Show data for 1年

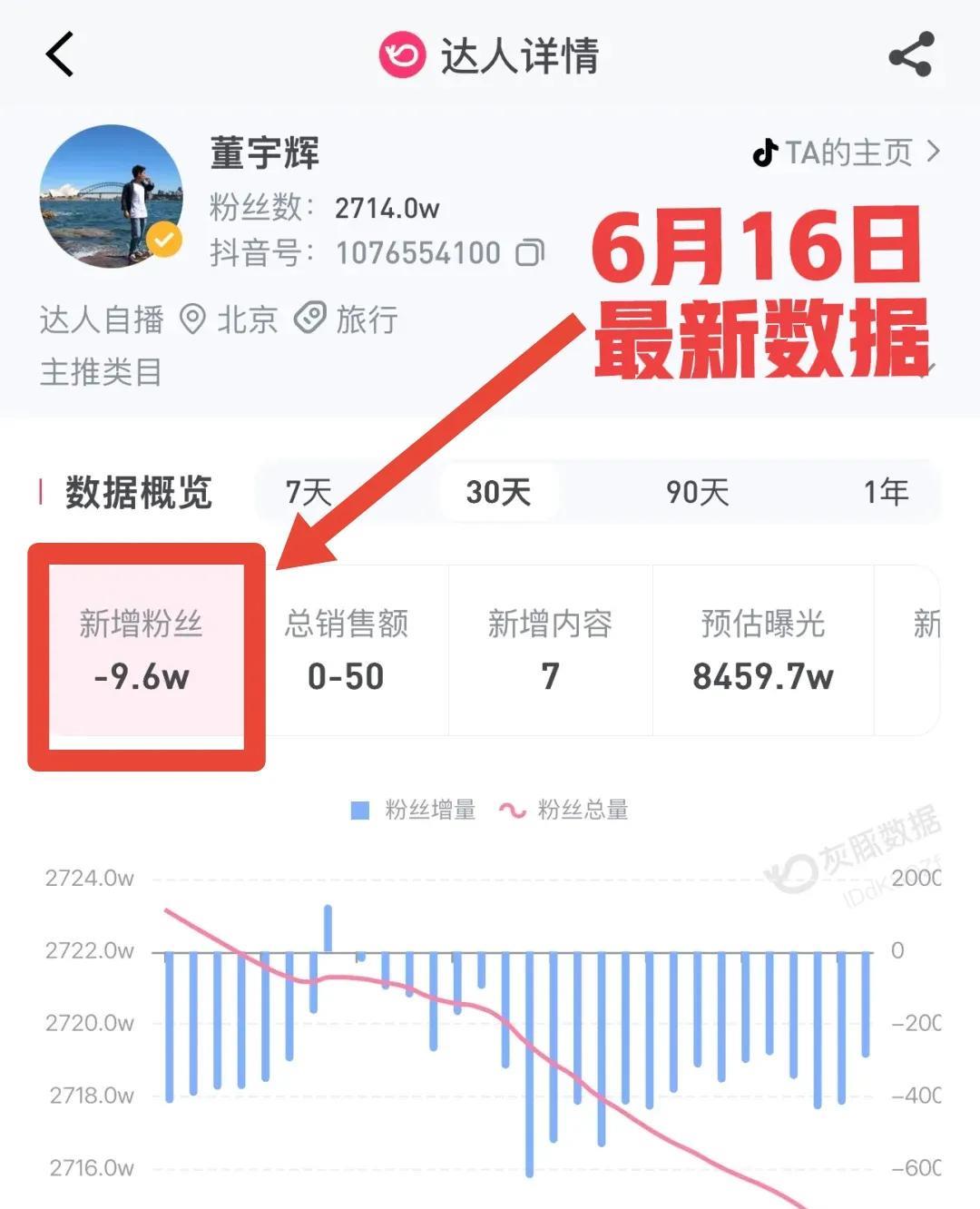886,492
